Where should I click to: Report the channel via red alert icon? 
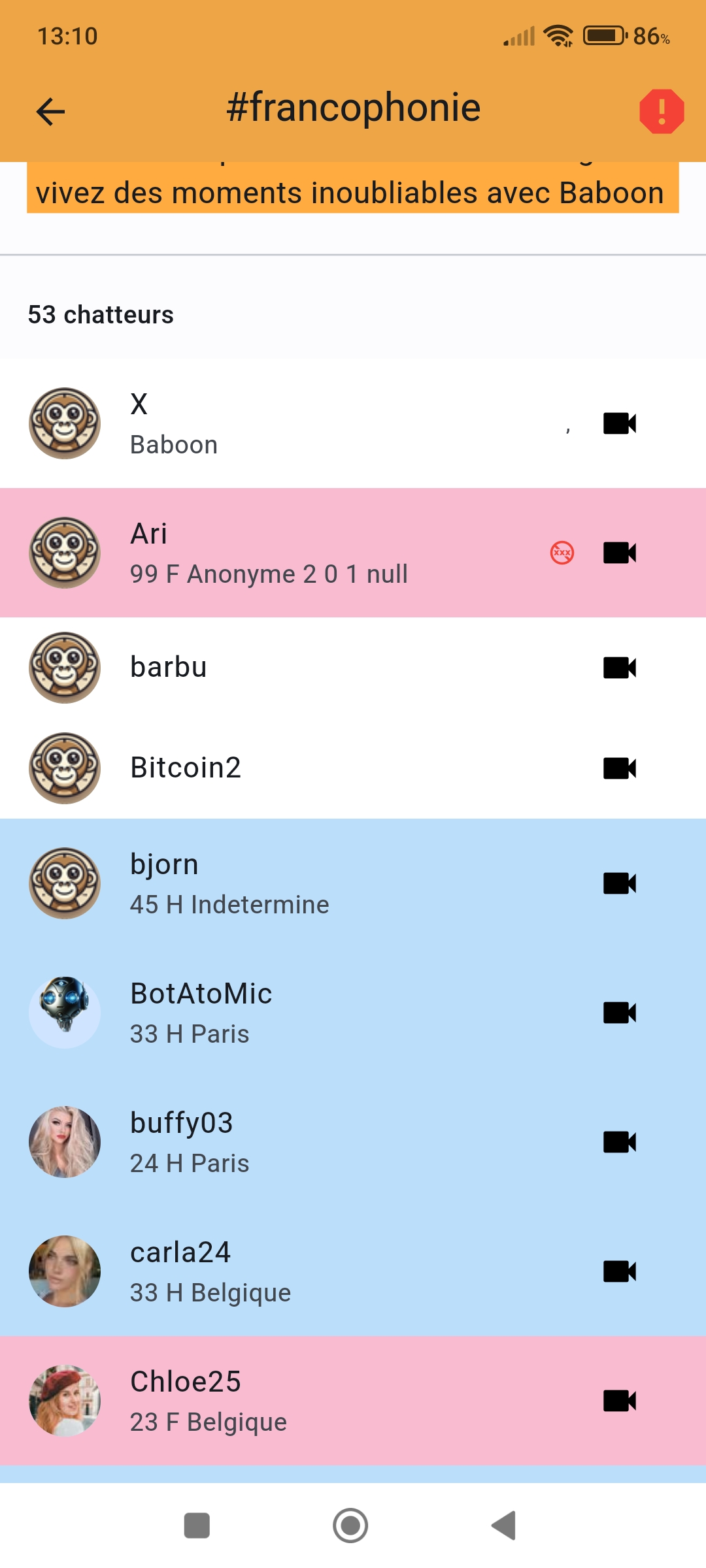[662, 112]
